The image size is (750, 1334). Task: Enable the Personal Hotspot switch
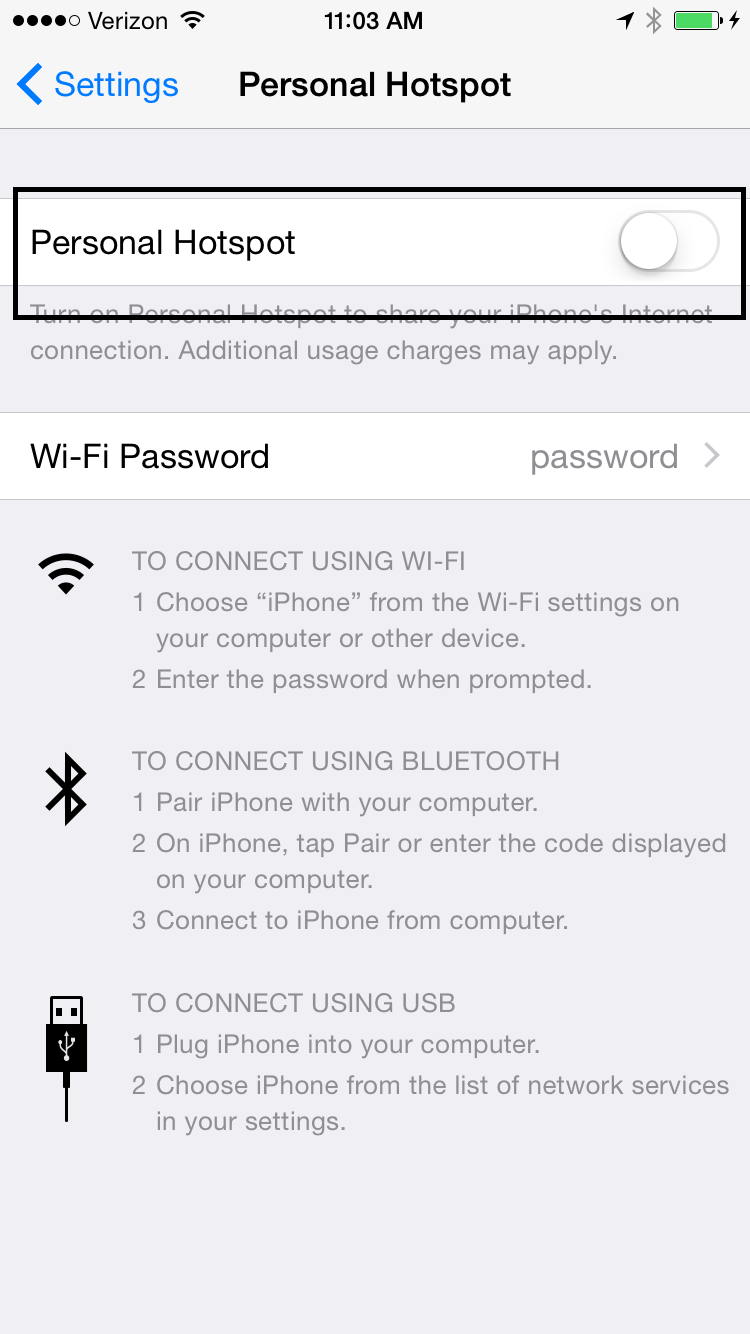point(670,241)
